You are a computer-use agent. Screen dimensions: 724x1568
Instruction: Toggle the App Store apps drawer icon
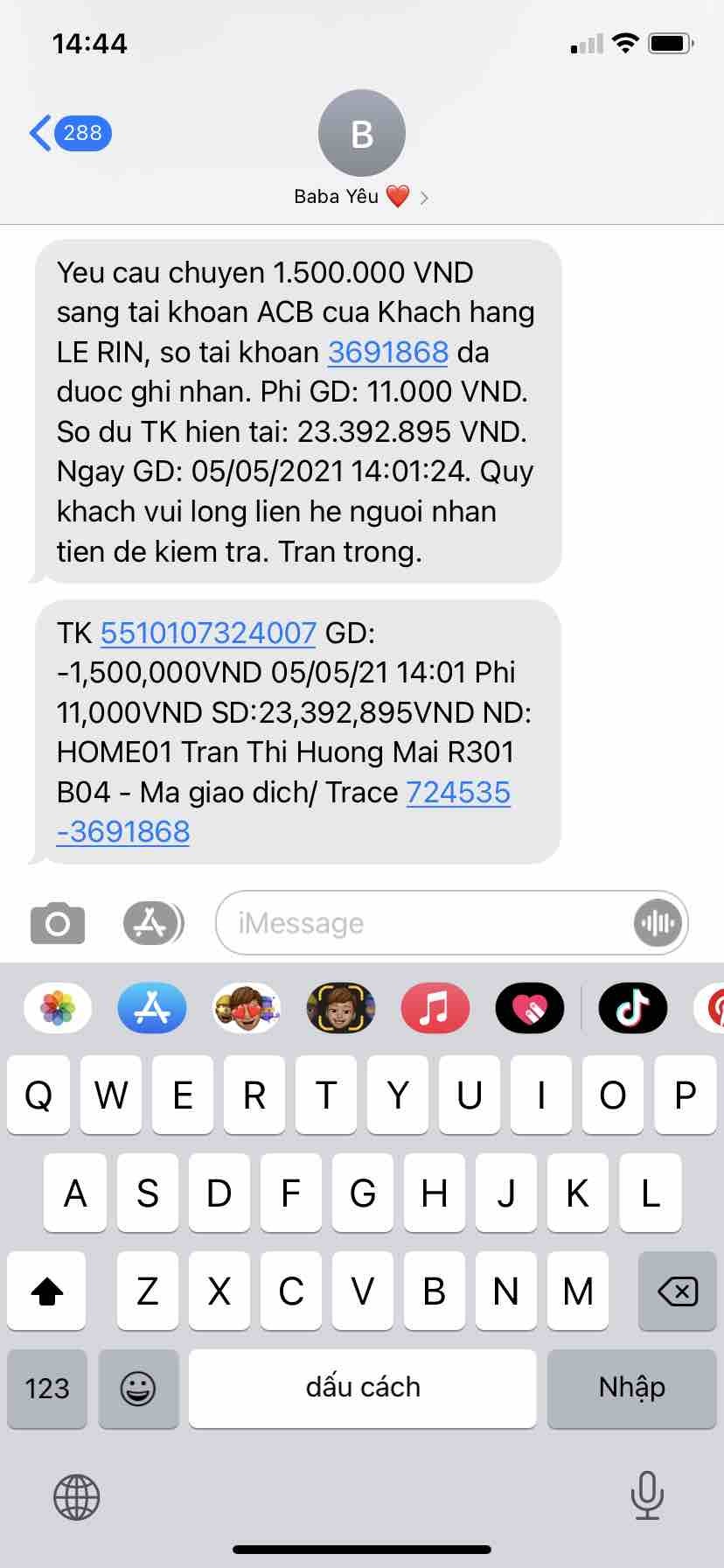pyautogui.click(x=152, y=923)
